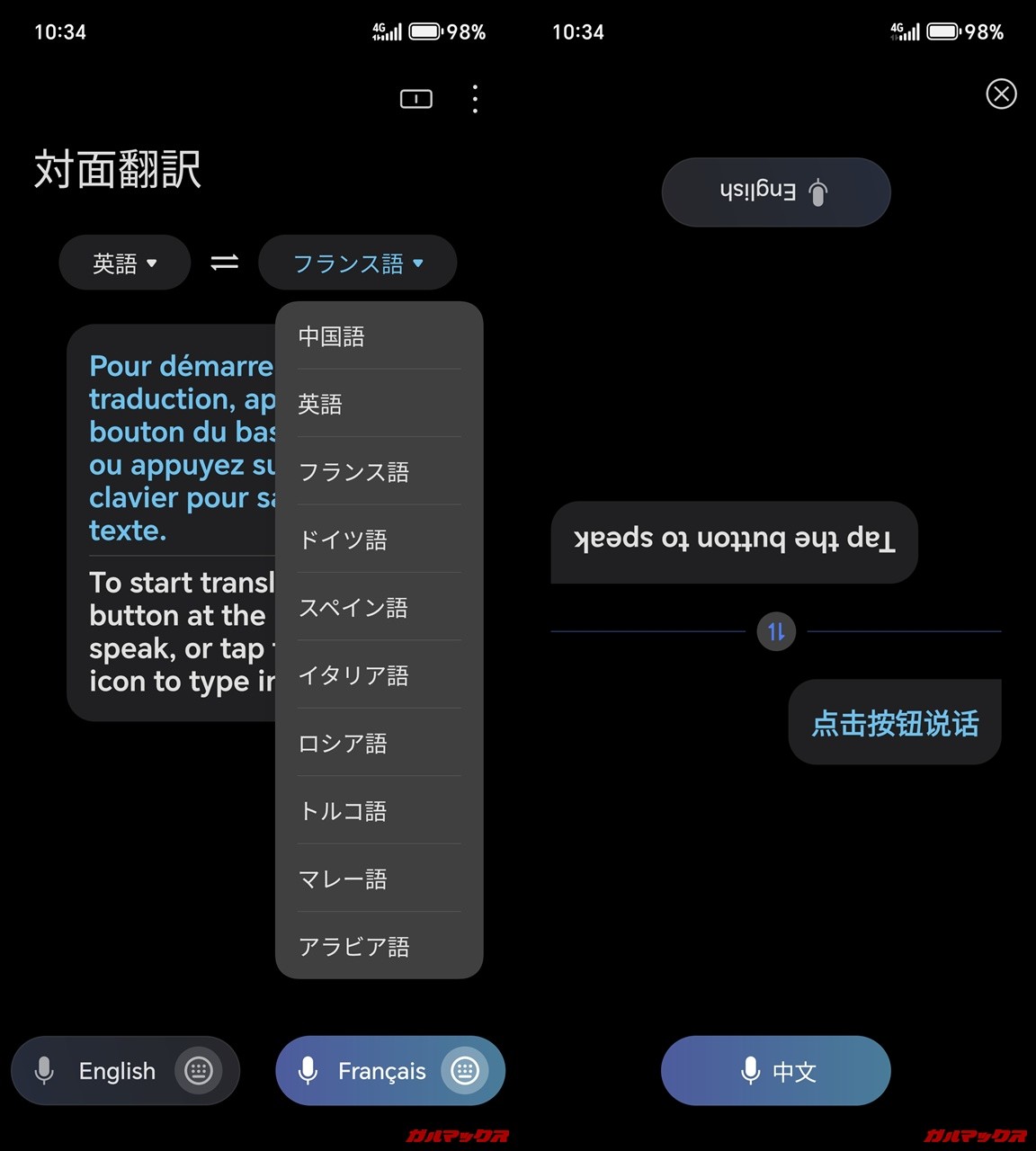Close the face-to-face conversation view
Screen dimensions: 1036x1151
1001,94
